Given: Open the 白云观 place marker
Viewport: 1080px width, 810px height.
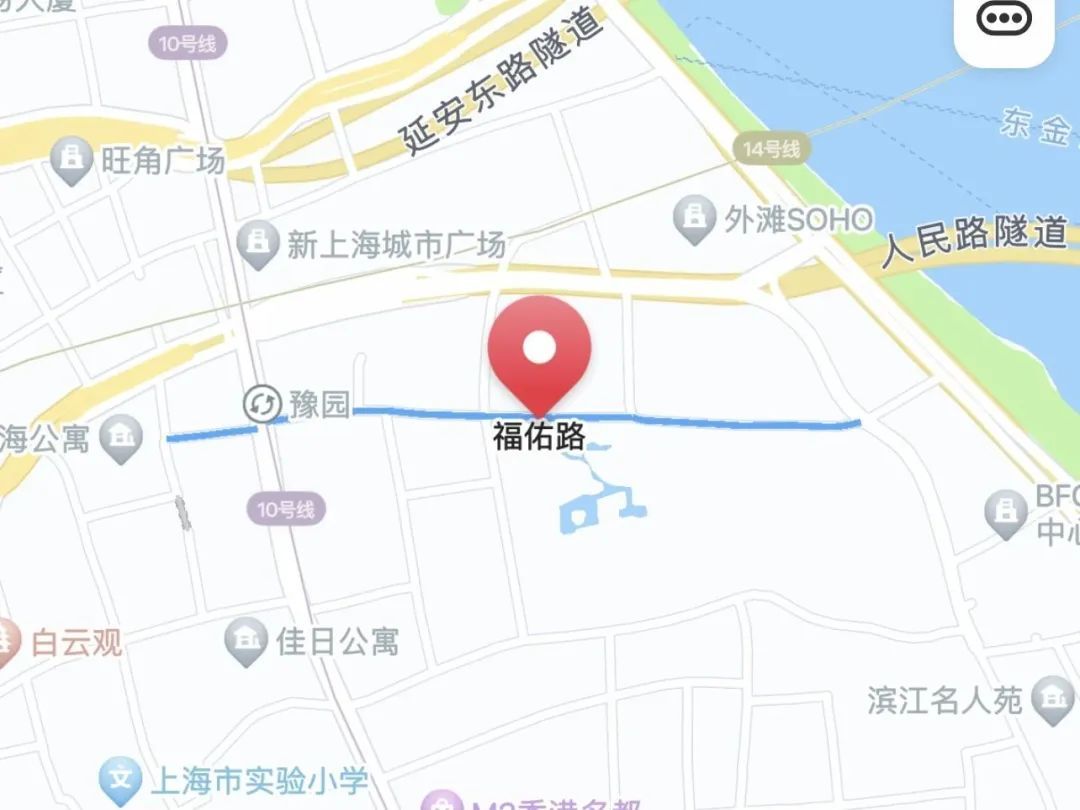Looking at the screenshot, I should click(8, 642).
